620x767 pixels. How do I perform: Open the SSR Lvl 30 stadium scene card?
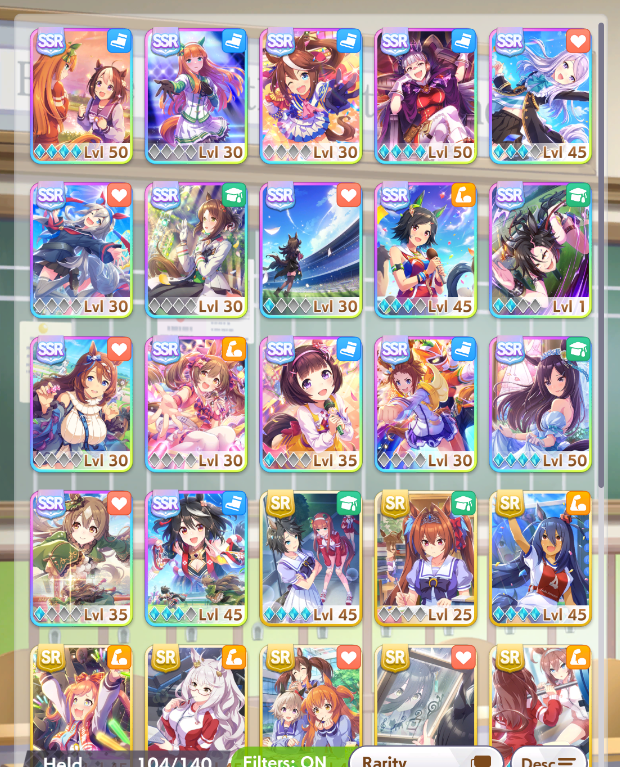click(310, 250)
